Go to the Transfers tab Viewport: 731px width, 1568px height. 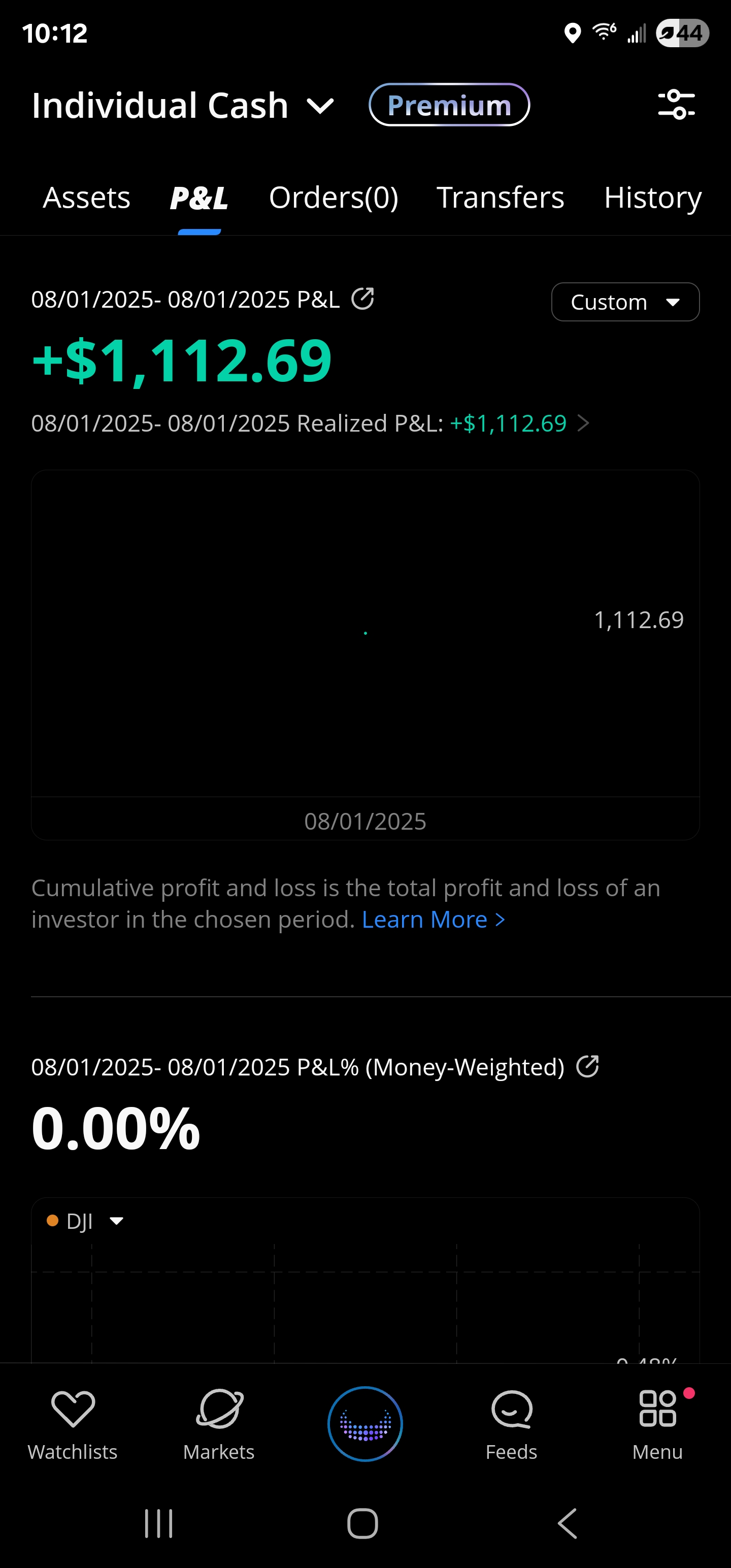point(501,198)
